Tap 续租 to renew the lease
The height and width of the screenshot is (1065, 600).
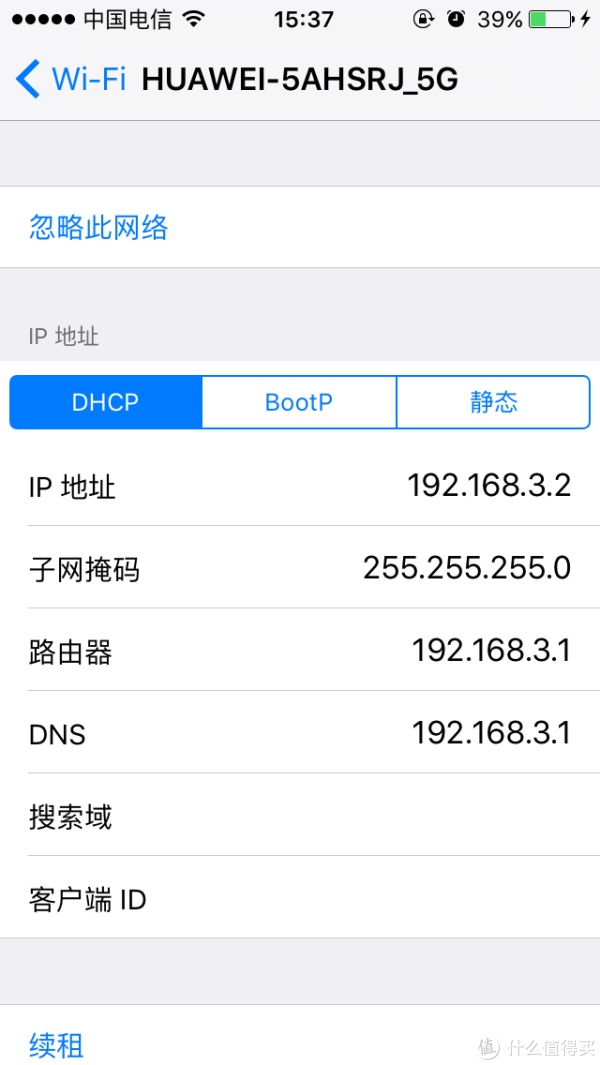pos(56,1045)
